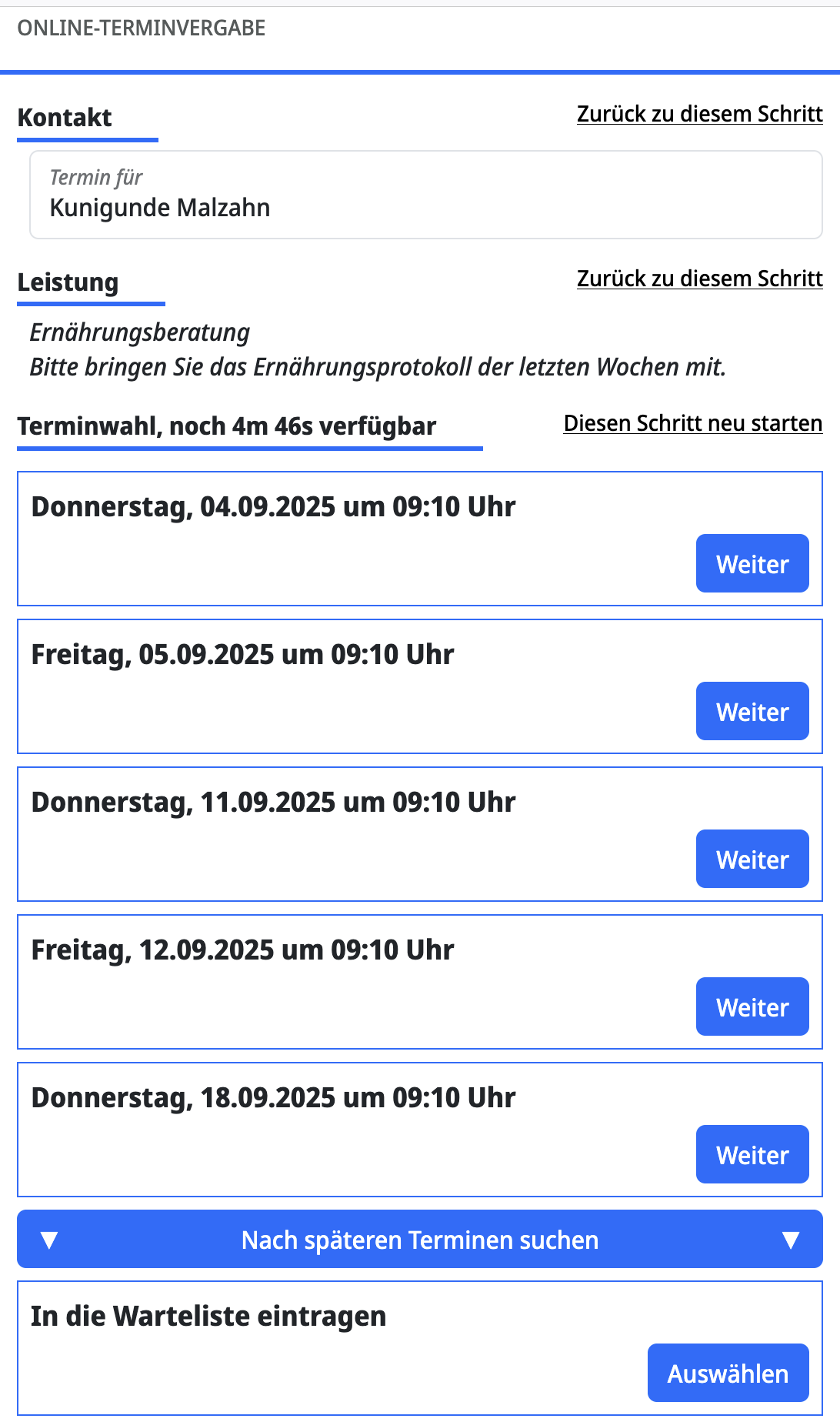Continue with Donnerstag, 18.09.2025 appointment
This screenshot has height=1422, width=840.
pos(752,1154)
